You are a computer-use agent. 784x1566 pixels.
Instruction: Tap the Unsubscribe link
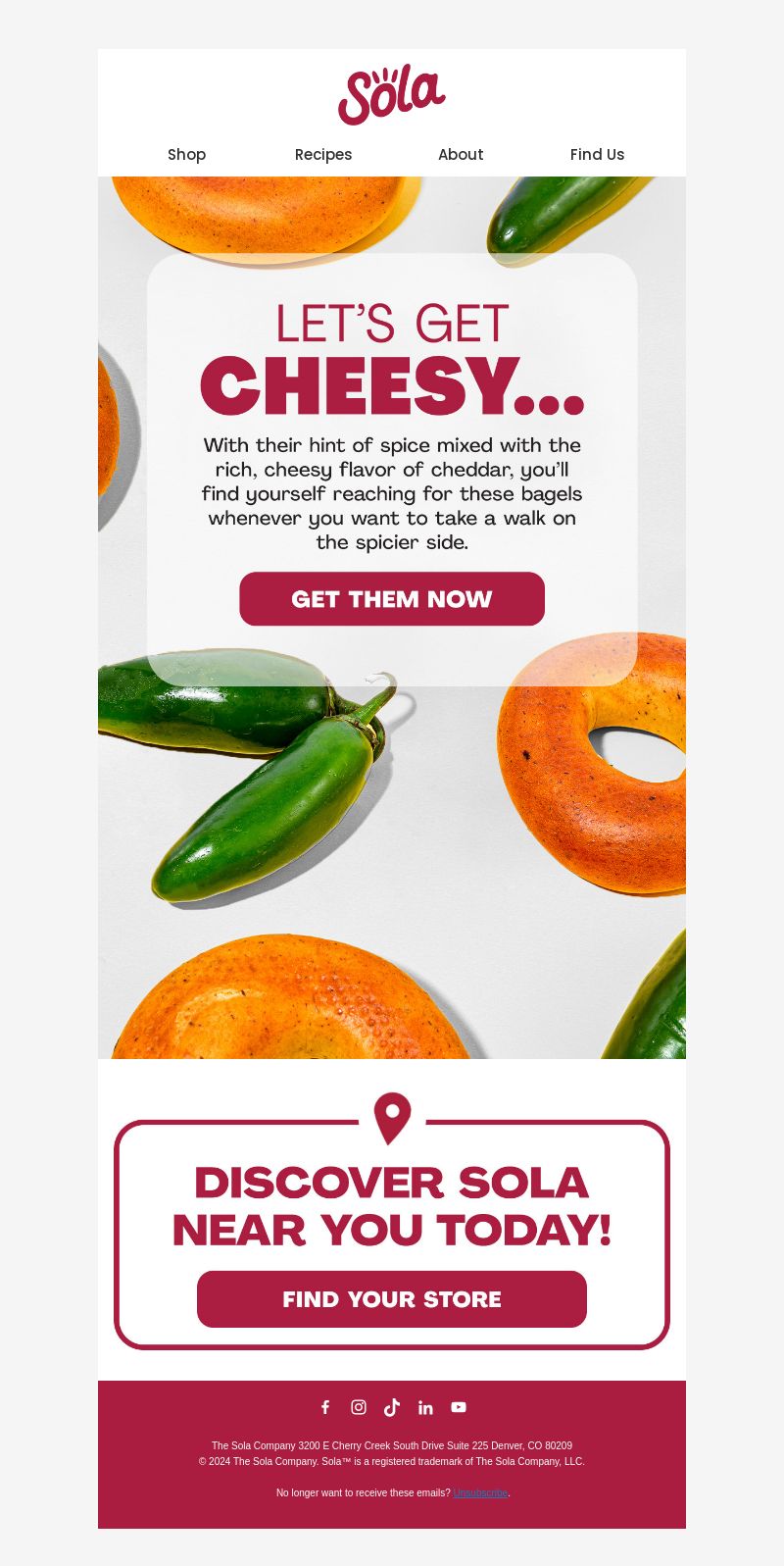480,1492
